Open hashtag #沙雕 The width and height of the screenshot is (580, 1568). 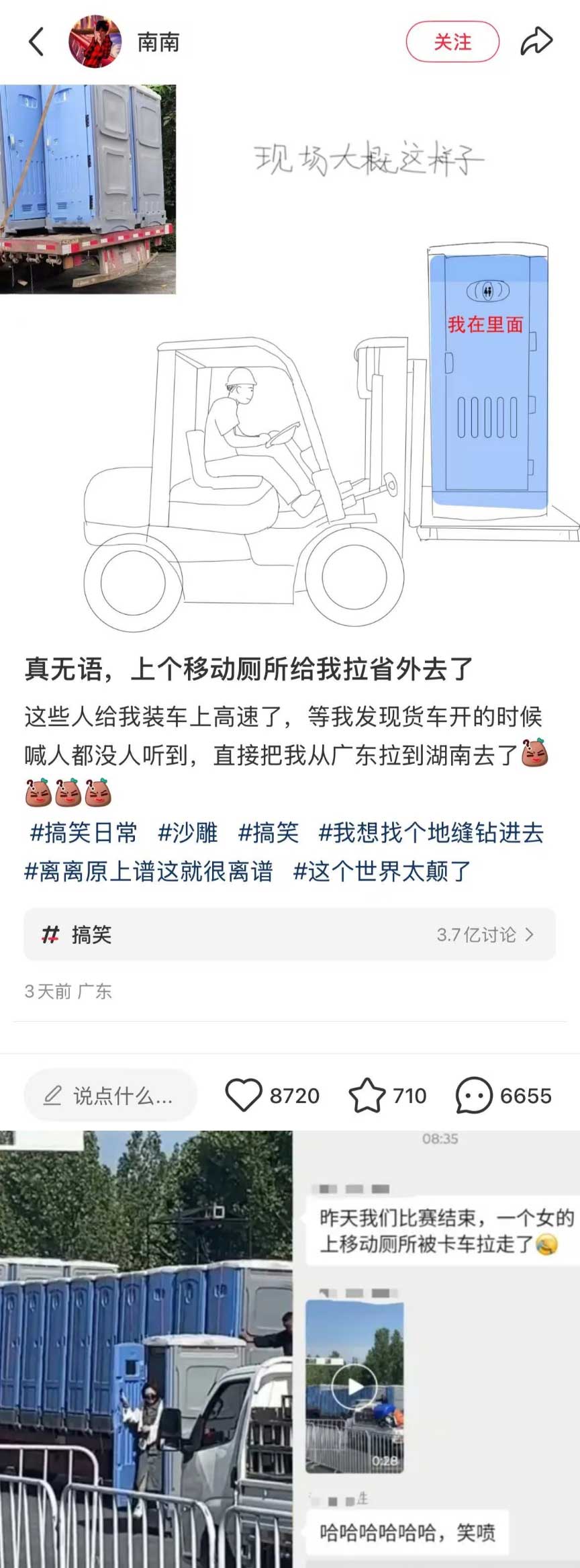[x=188, y=833]
